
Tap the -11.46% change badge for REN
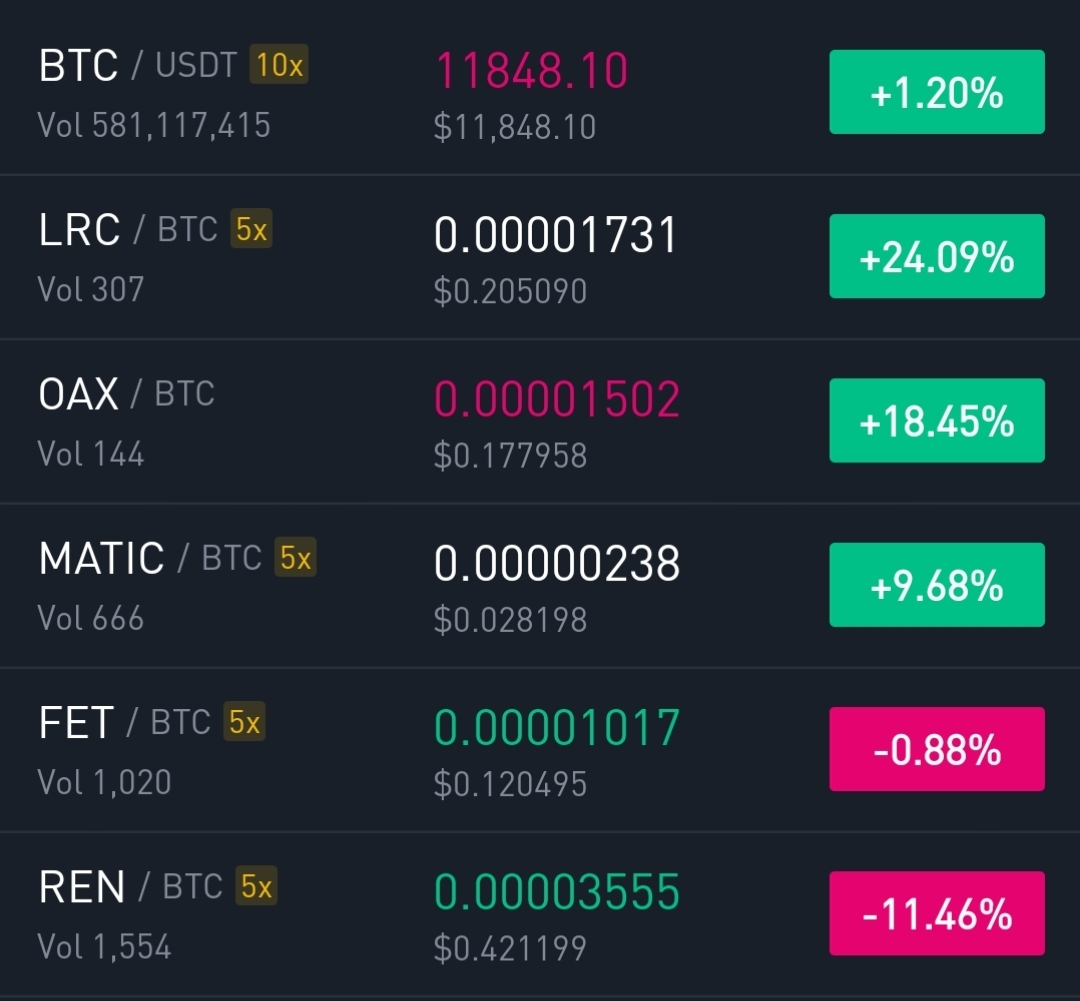tap(936, 913)
